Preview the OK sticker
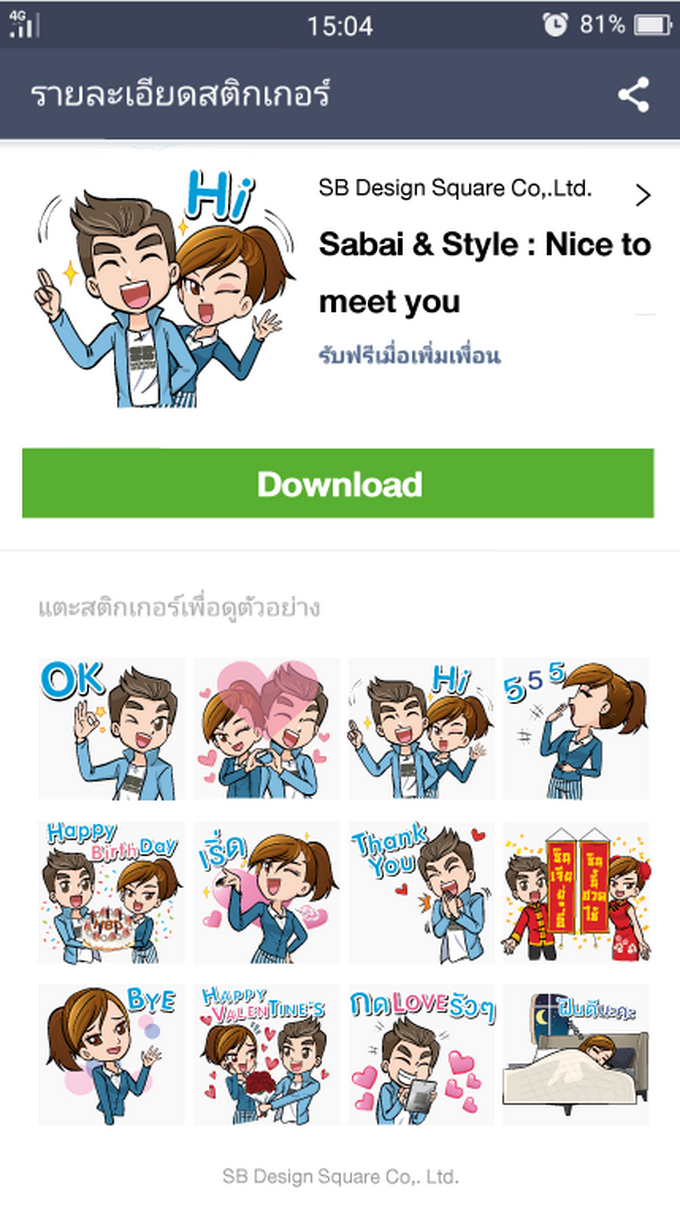Screen dimensions: 680x1211 (x=111, y=729)
